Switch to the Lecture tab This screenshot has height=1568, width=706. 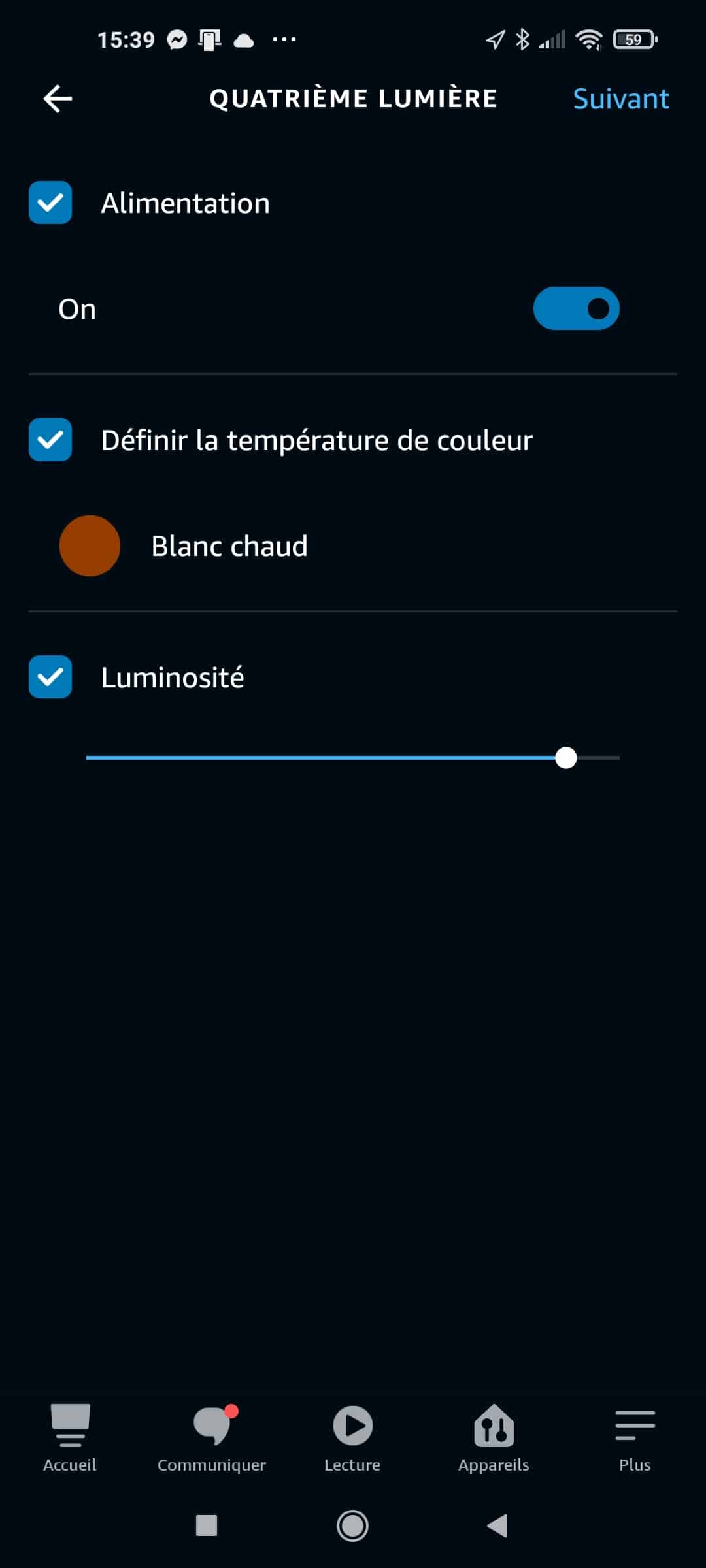352,1438
